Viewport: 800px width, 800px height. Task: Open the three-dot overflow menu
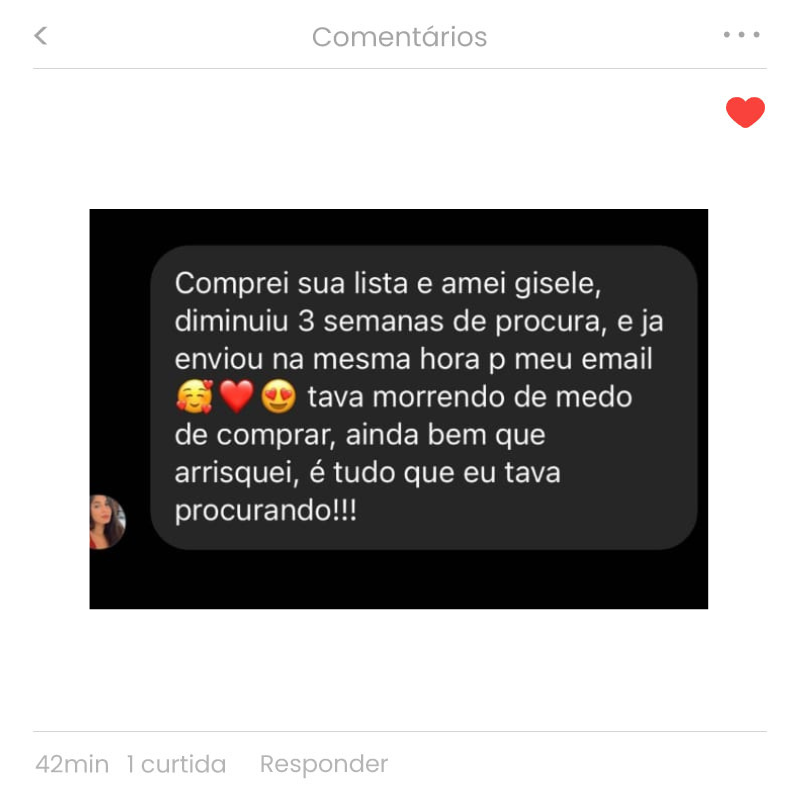tap(741, 35)
